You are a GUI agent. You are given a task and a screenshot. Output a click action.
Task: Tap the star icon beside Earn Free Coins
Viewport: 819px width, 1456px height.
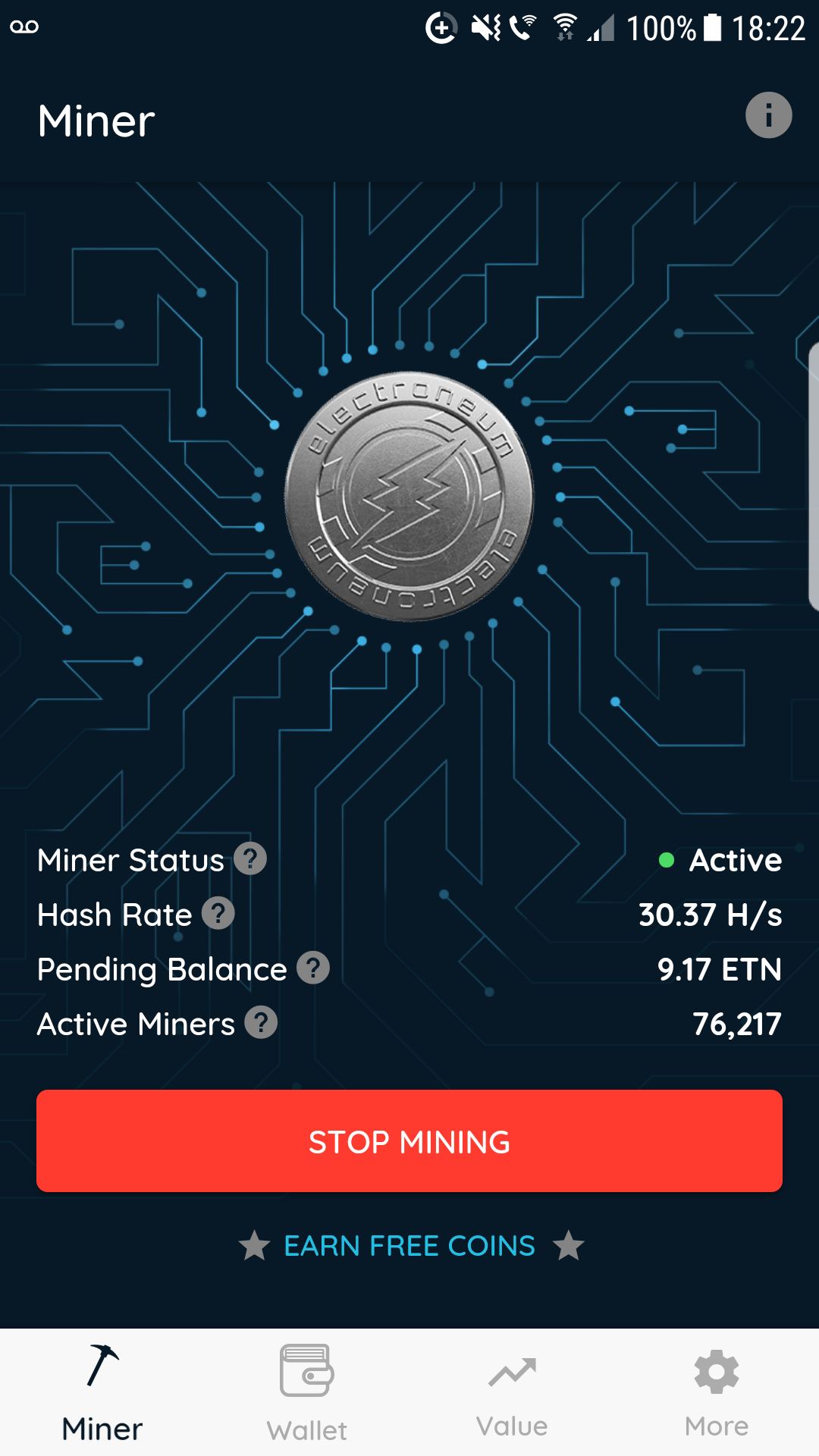(x=254, y=1244)
